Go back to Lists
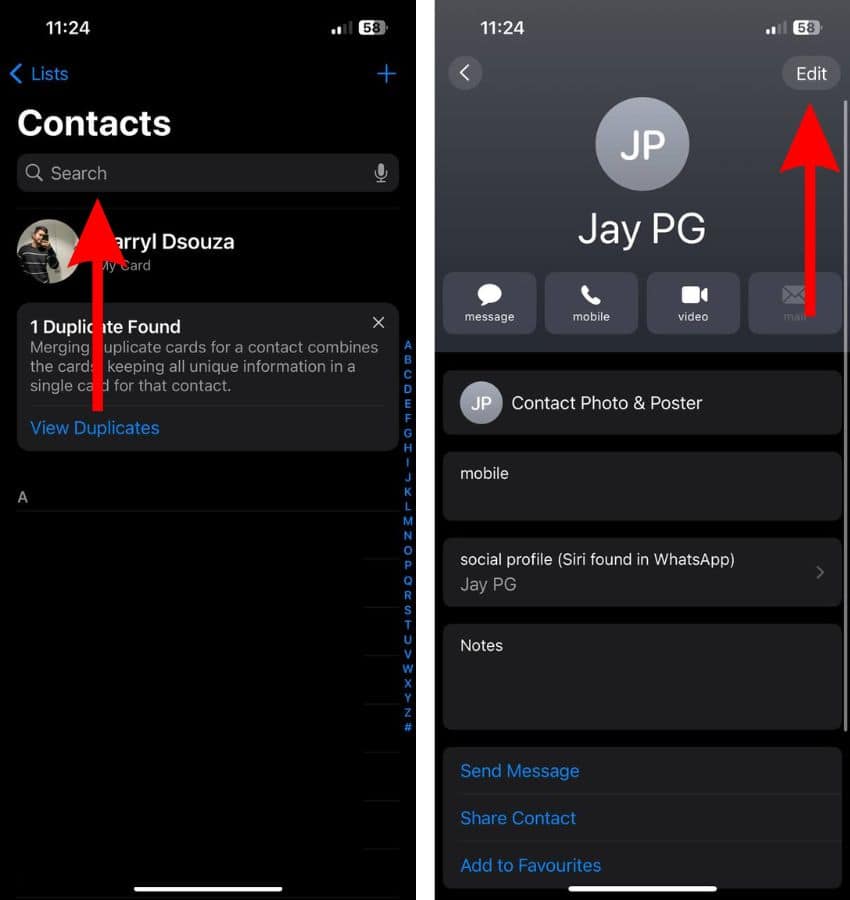Image resolution: width=850 pixels, height=900 pixels. (x=40, y=74)
